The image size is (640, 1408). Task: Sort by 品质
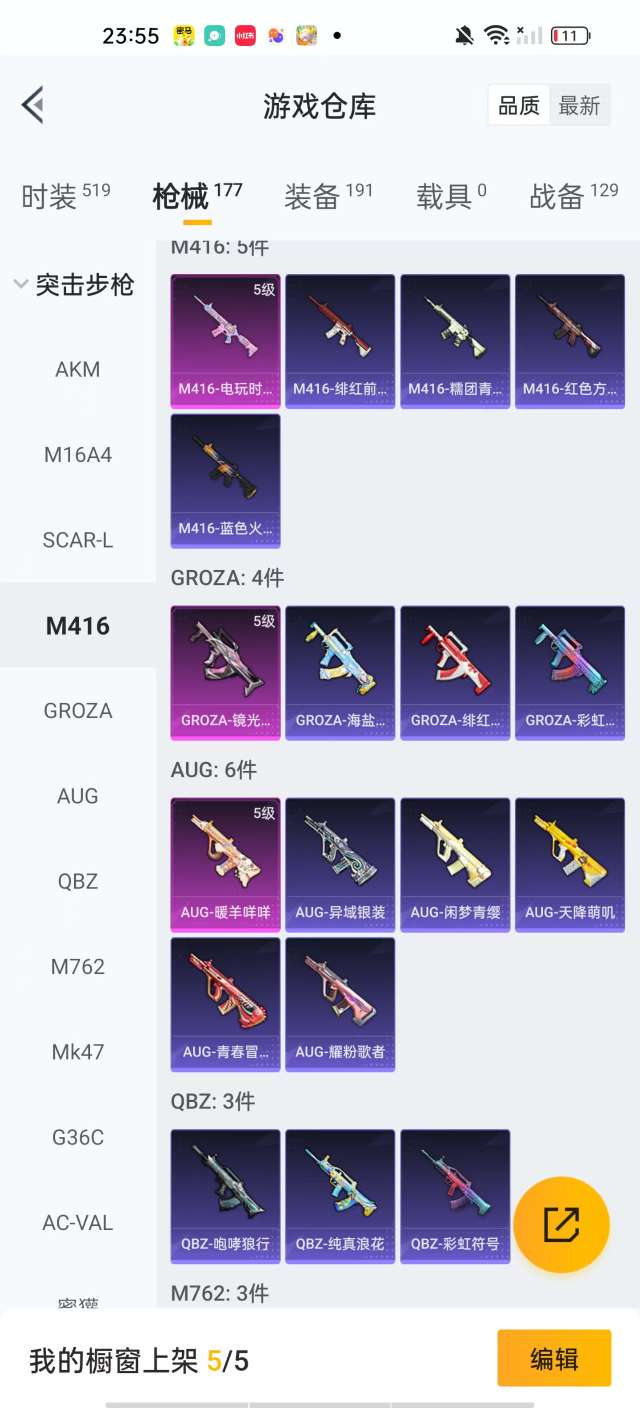pyautogui.click(x=519, y=105)
